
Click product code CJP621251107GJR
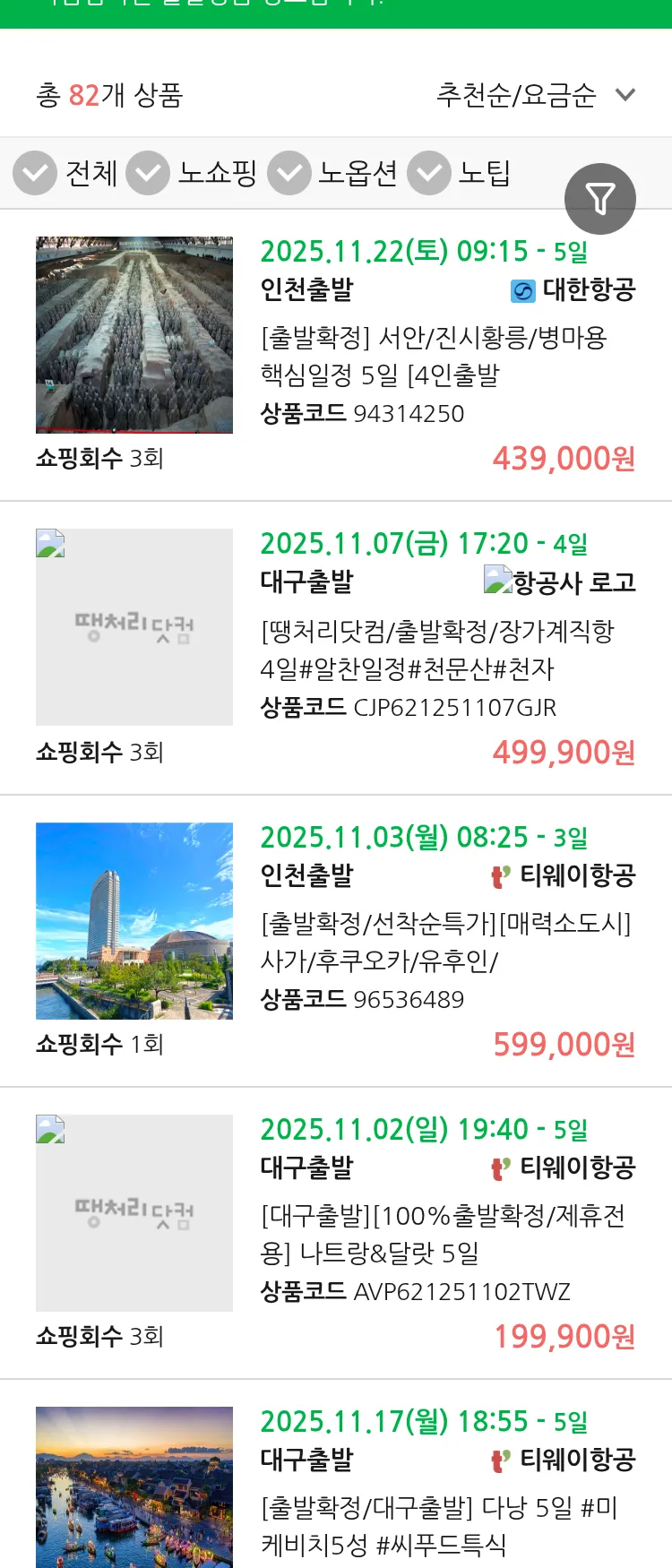(x=457, y=707)
